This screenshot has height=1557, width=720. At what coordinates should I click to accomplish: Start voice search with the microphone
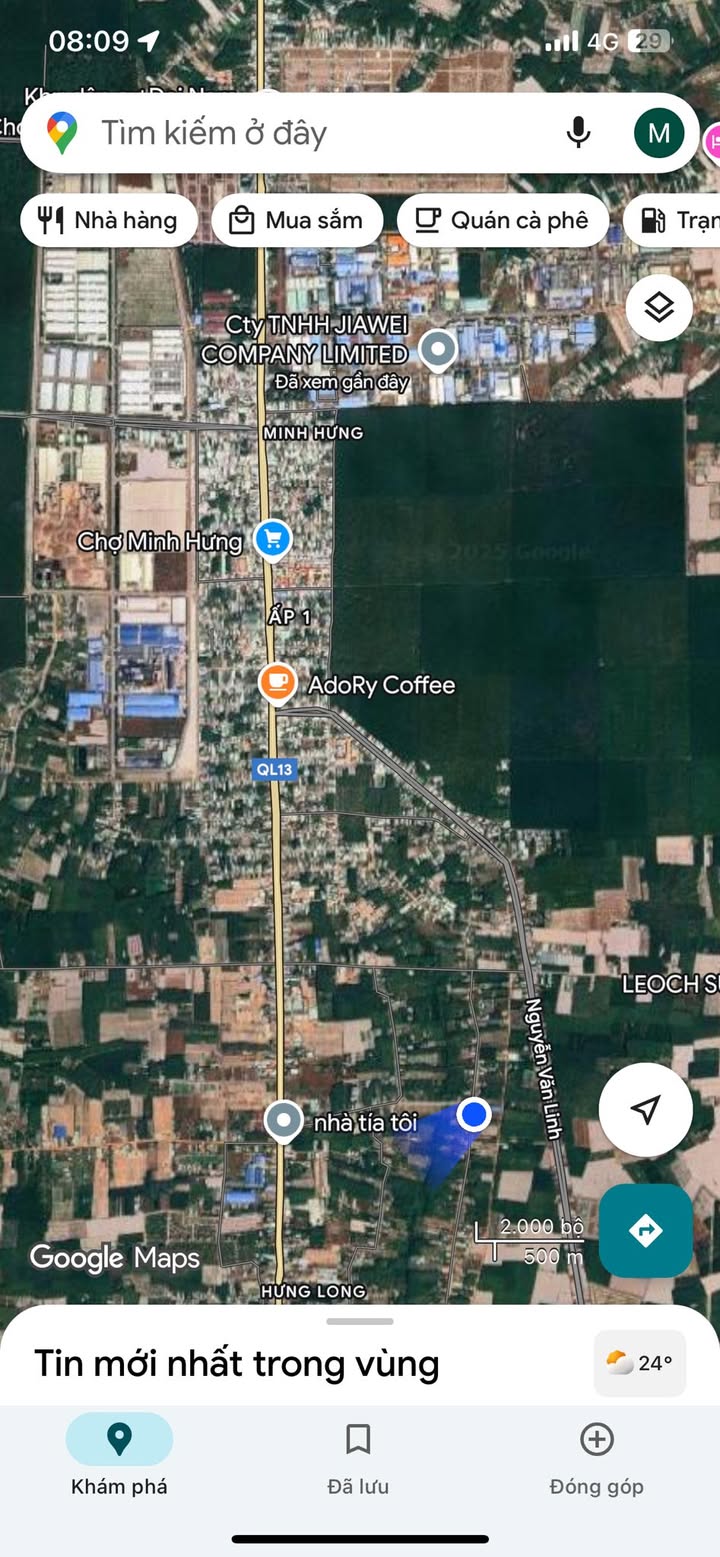[578, 133]
